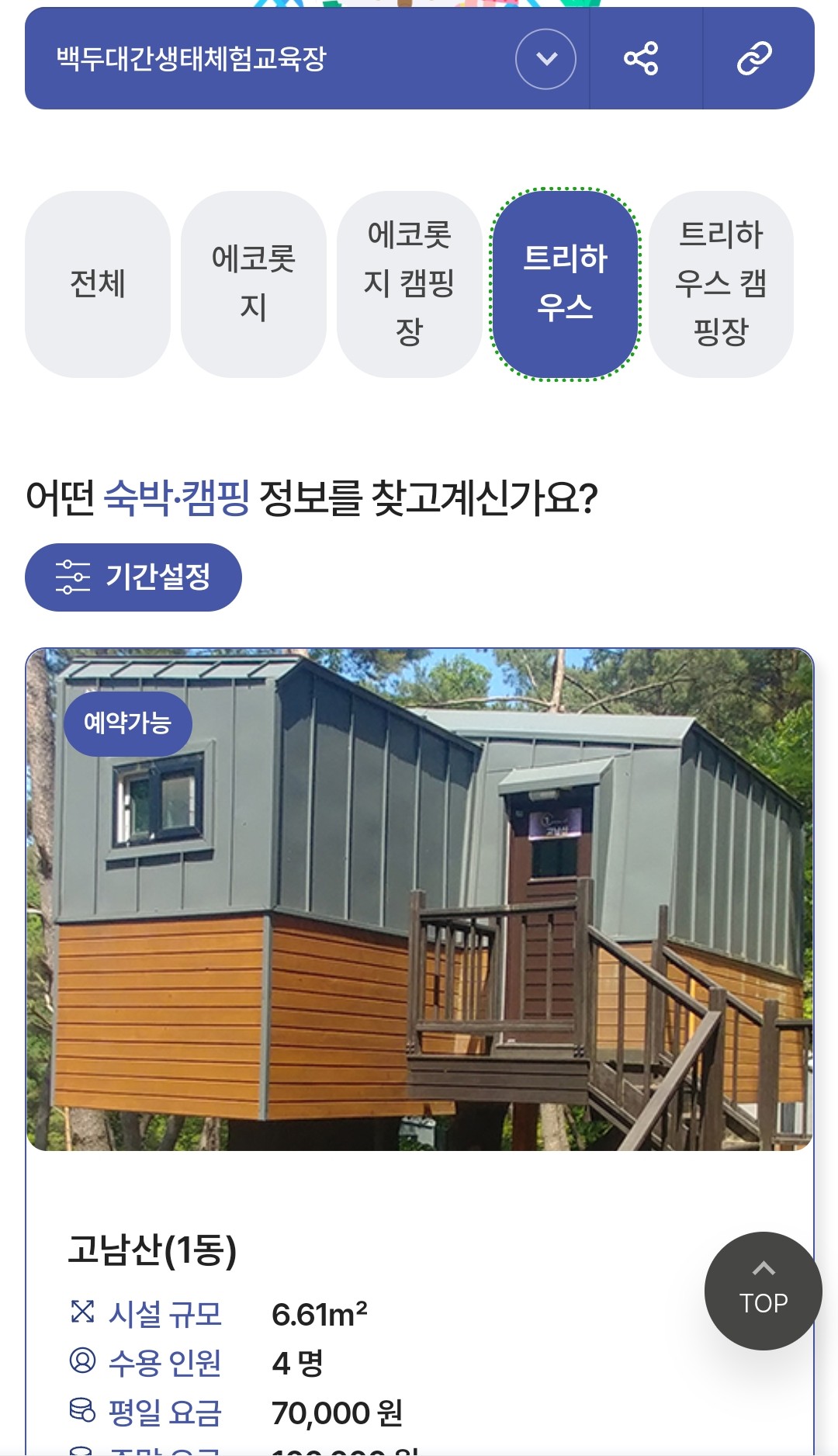Image resolution: width=838 pixels, height=1456 pixels.
Task: Switch to 에코롯지 캠핑장 tab
Action: point(410,284)
